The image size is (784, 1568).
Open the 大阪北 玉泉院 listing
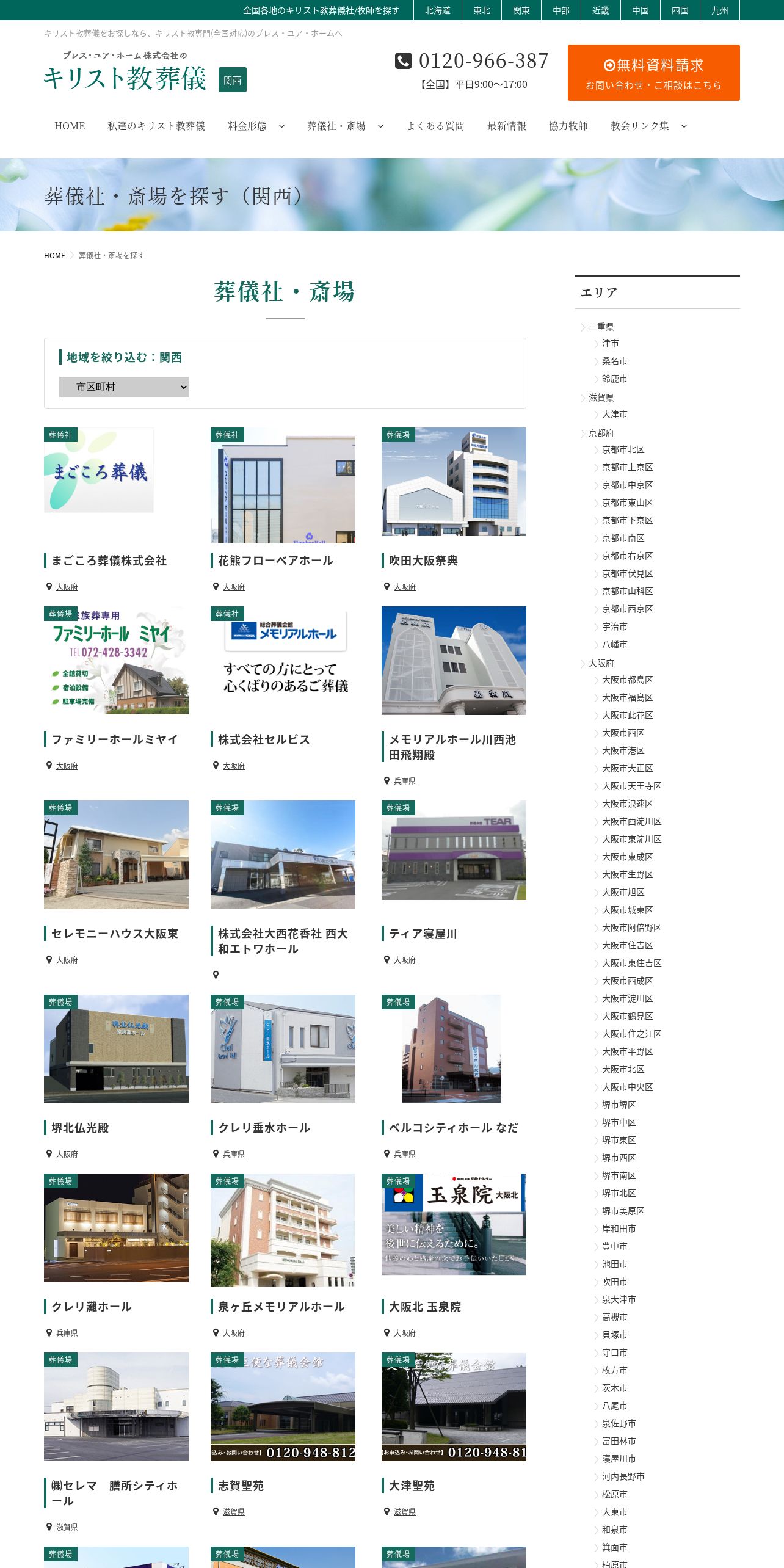(x=424, y=1307)
